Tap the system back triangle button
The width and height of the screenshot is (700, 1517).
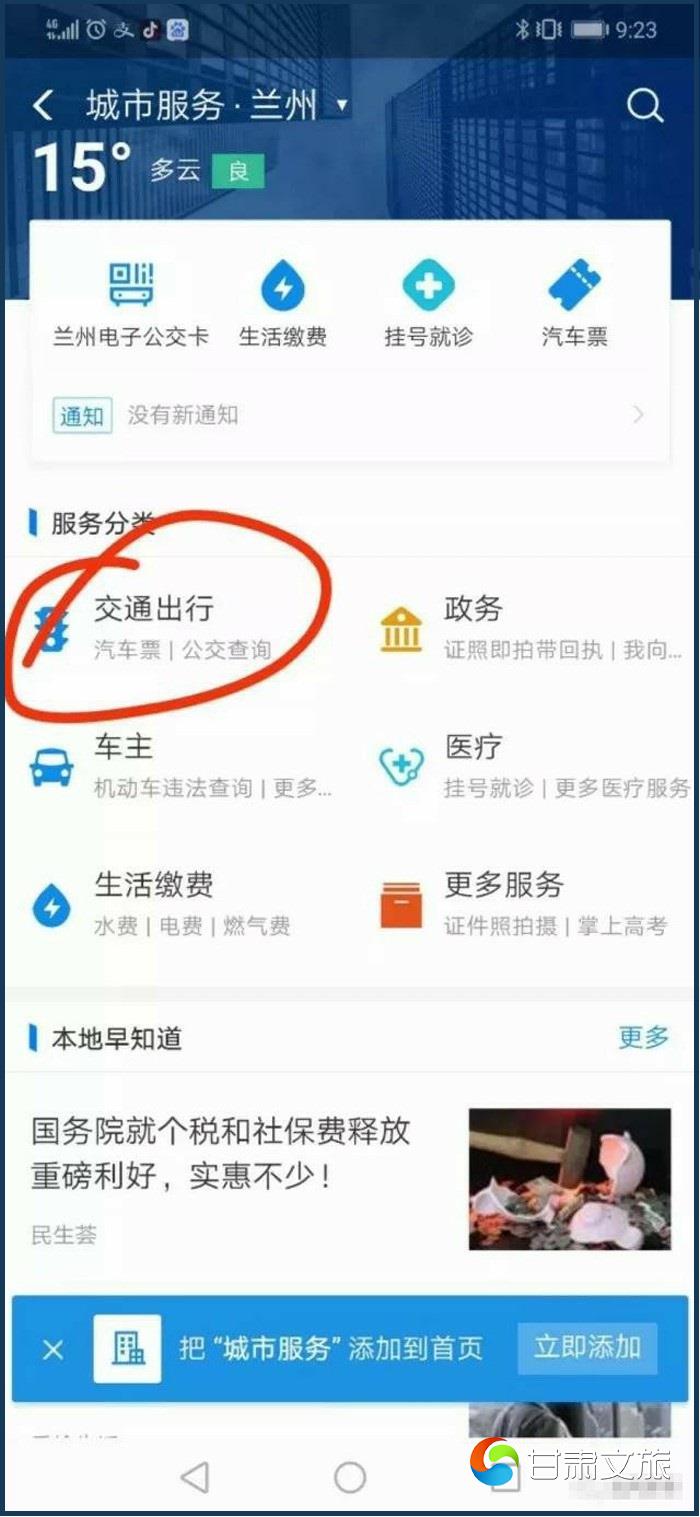[x=195, y=1476]
